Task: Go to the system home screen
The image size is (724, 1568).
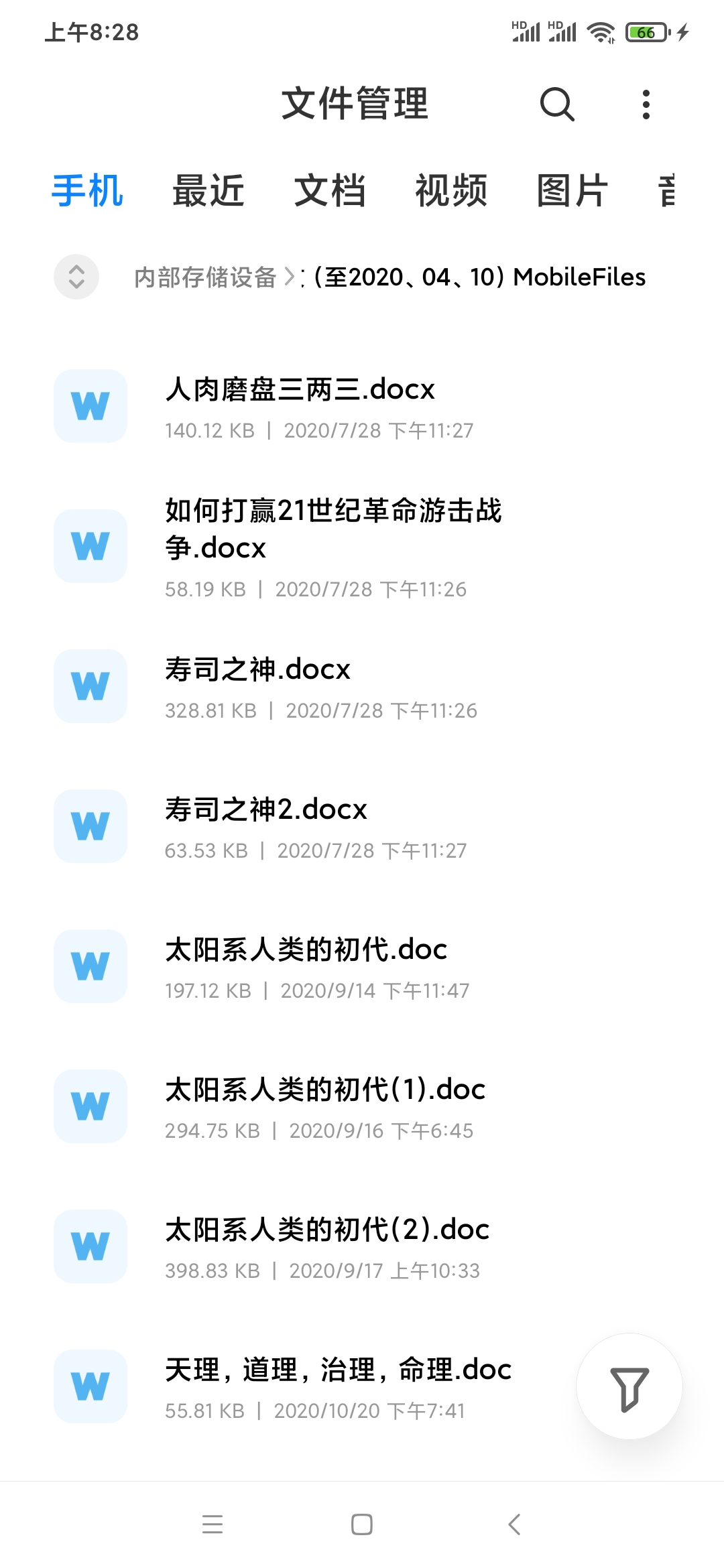Action: point(362,1524)
